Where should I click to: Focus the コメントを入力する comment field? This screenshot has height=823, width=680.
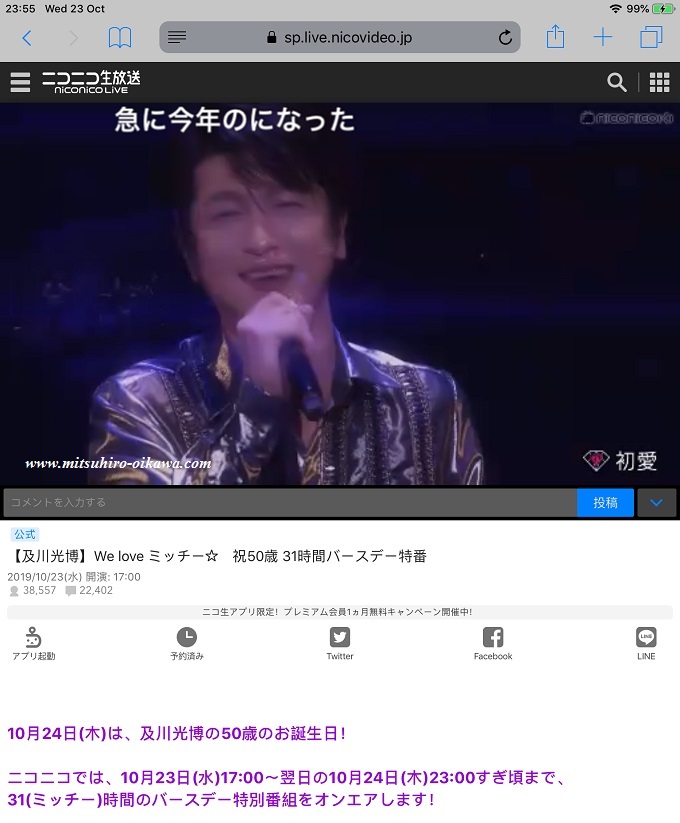pos(290,502)
